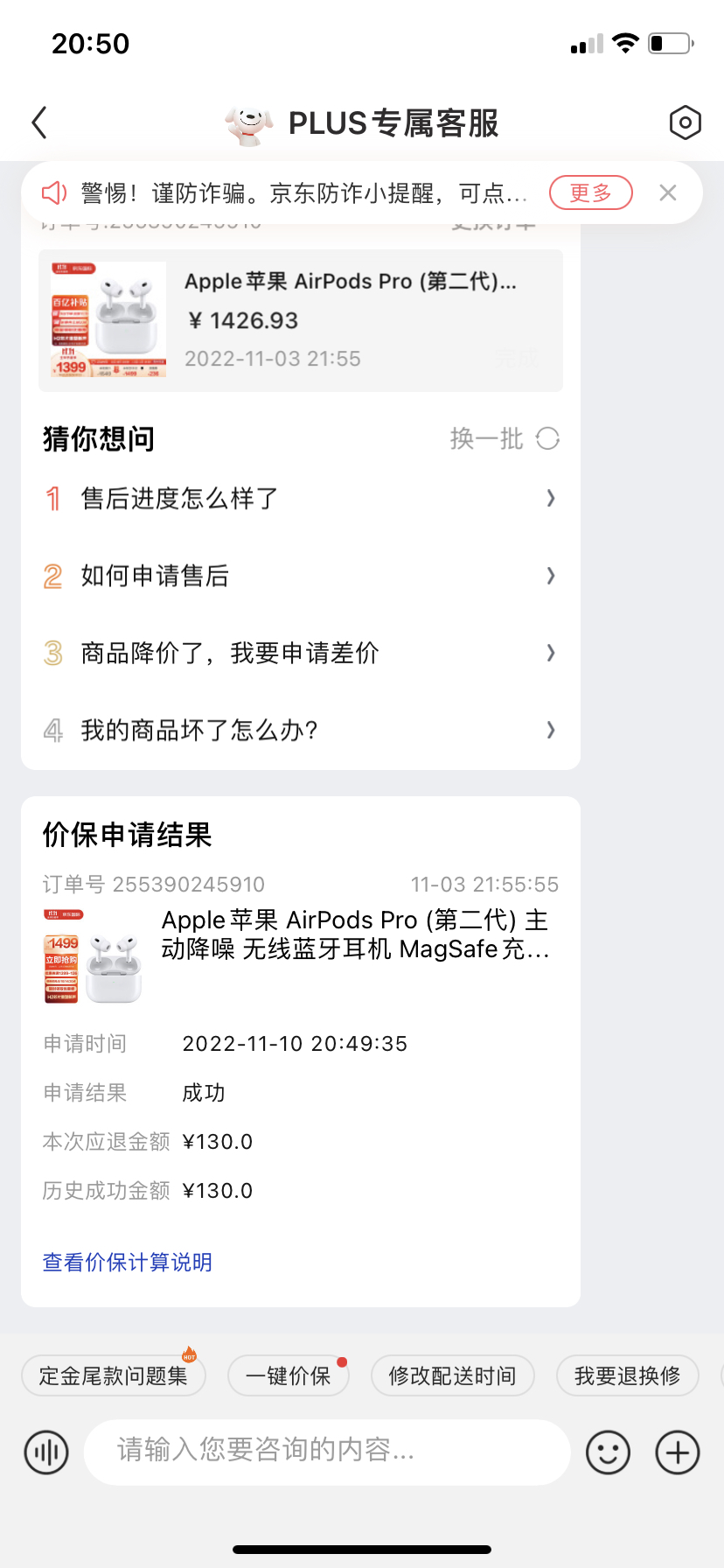The height and width of the screenshot is (1568, 724).
Task: Open the emoji picker
Action: (608, 1452)
